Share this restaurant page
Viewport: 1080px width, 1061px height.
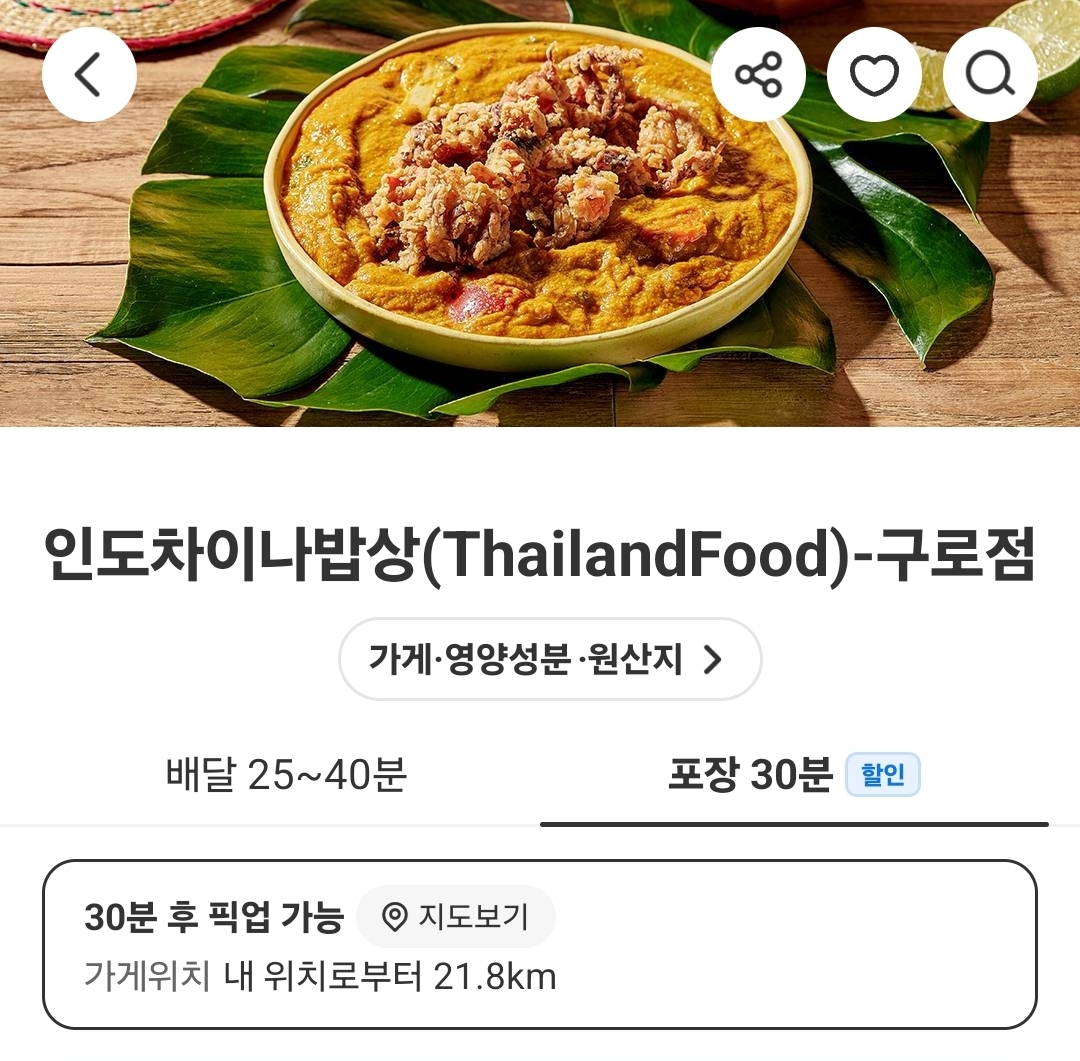click(758, 75)
